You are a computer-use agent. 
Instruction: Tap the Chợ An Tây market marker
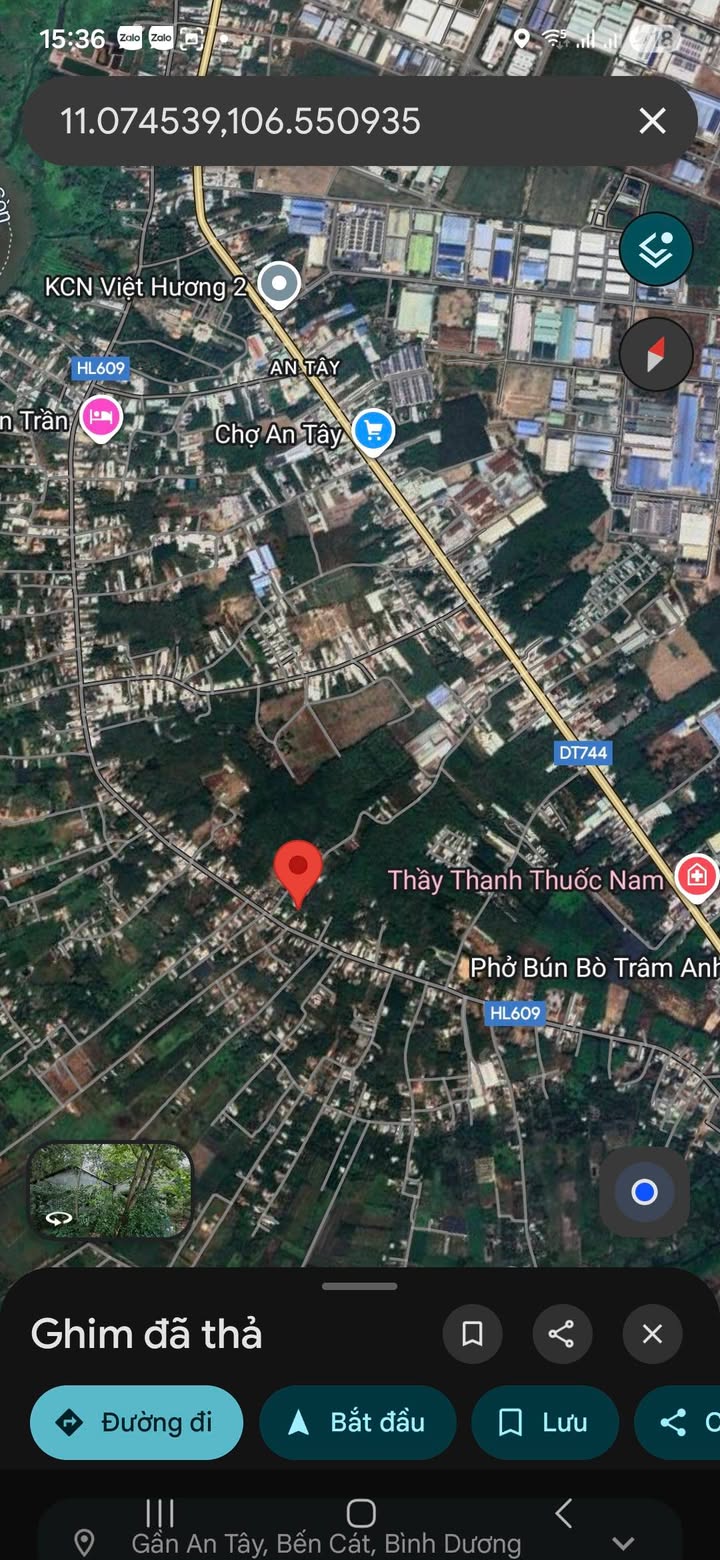(x=374, y=432)
